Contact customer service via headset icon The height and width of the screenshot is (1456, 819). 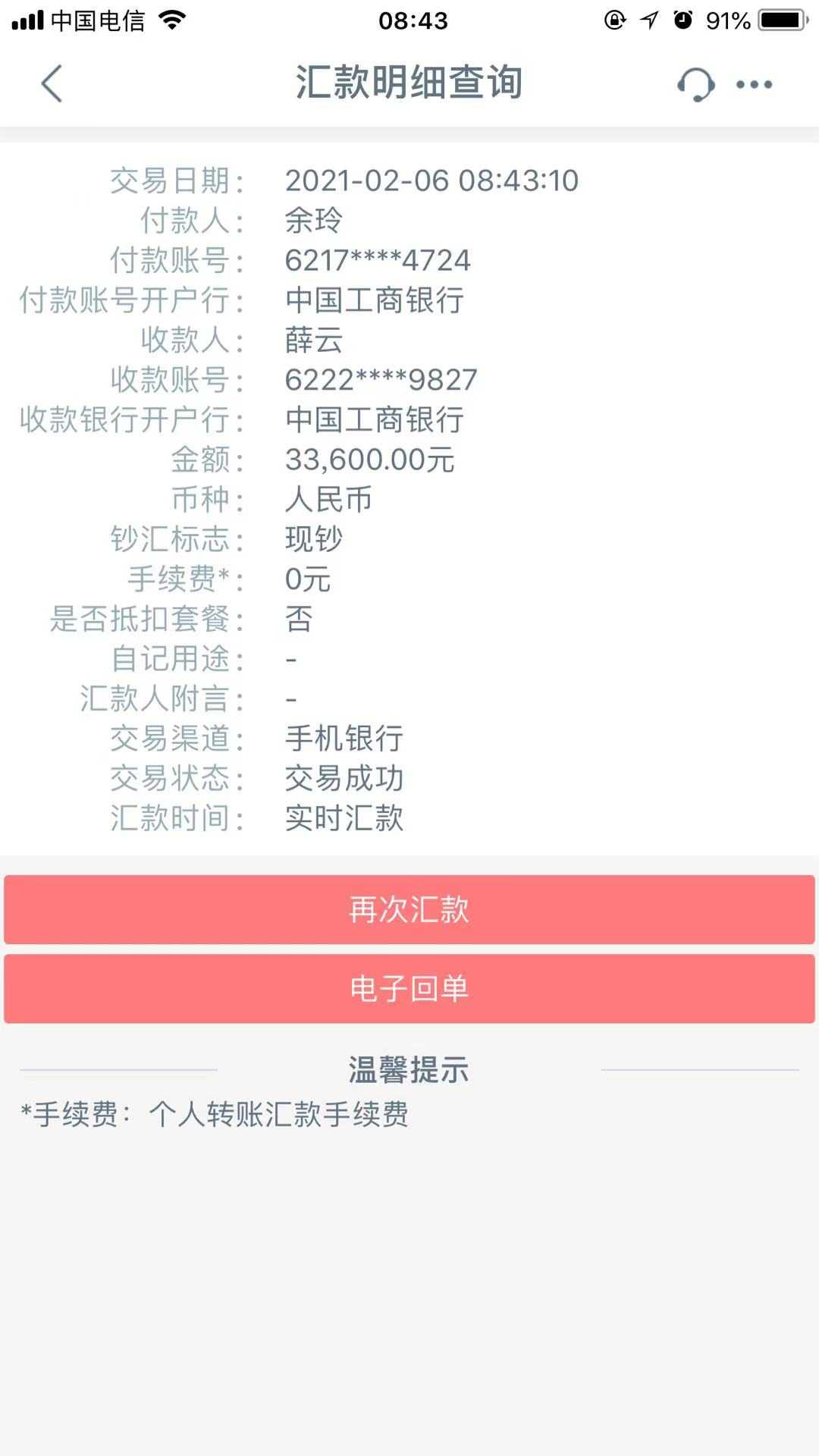coord(695,84)
